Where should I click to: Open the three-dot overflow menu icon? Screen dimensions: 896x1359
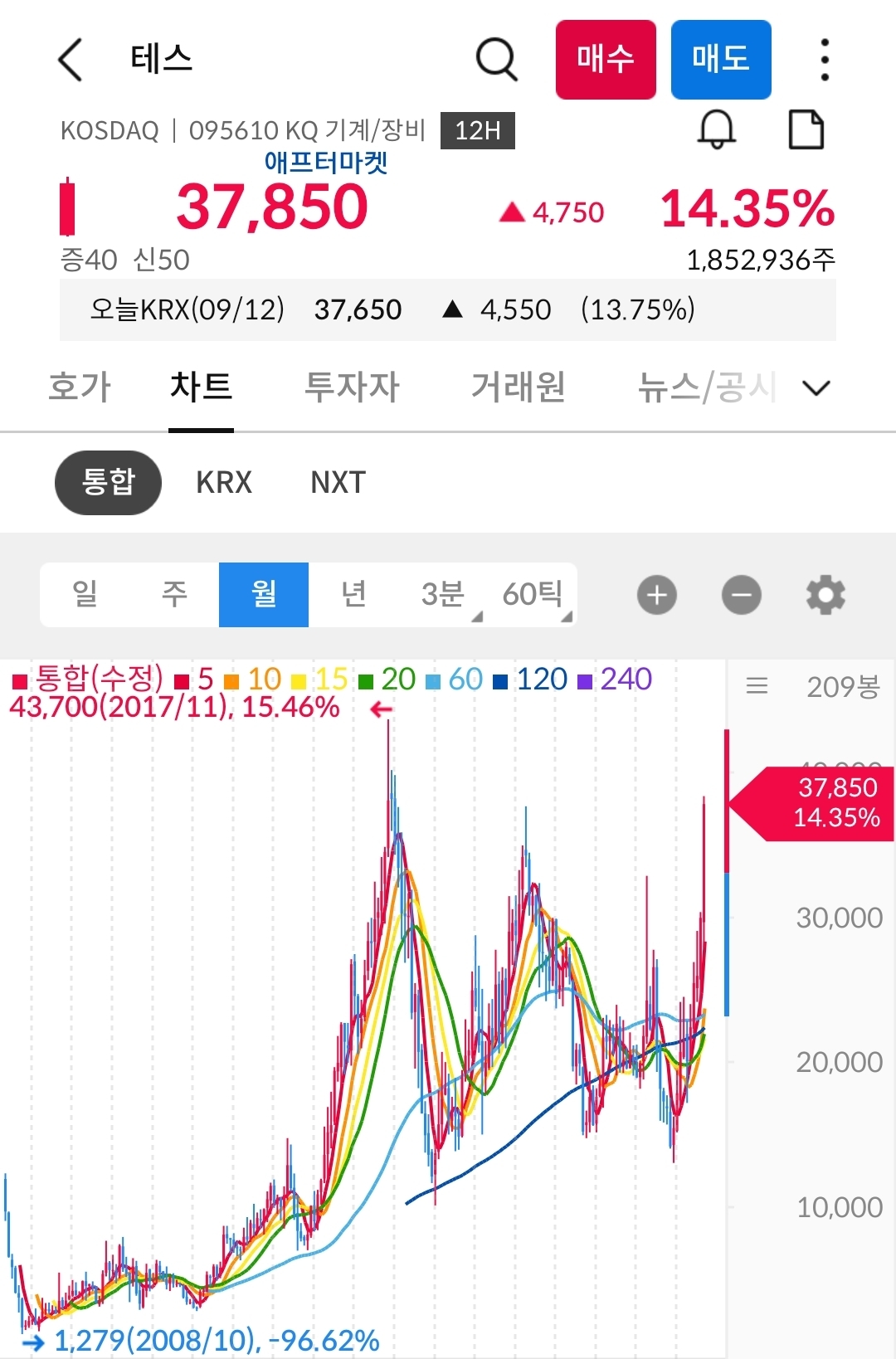point(823,59)
